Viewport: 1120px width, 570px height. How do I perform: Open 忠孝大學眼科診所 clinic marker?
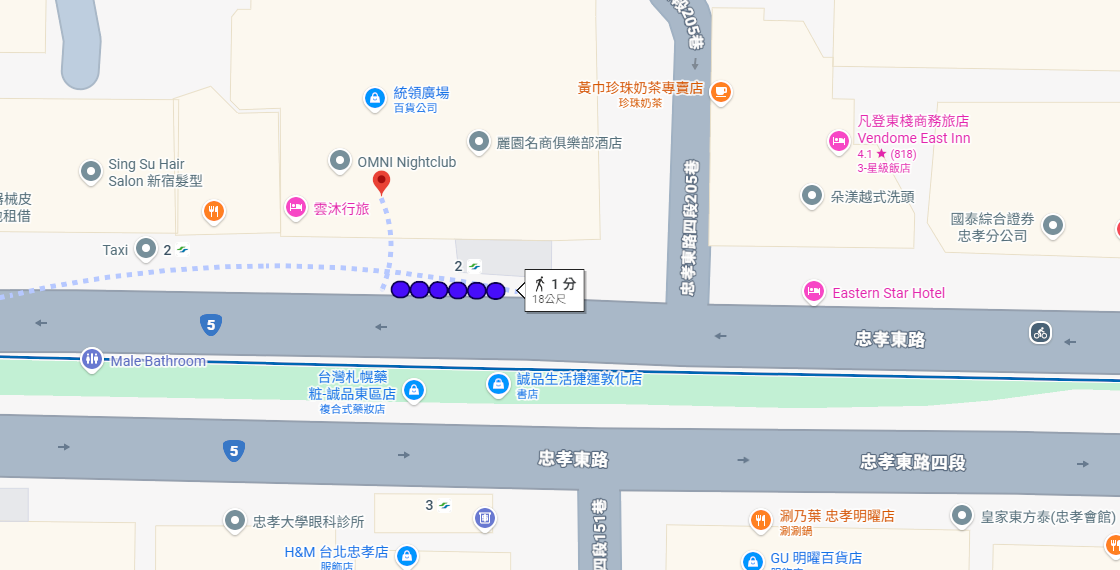(x=235, y=520)
